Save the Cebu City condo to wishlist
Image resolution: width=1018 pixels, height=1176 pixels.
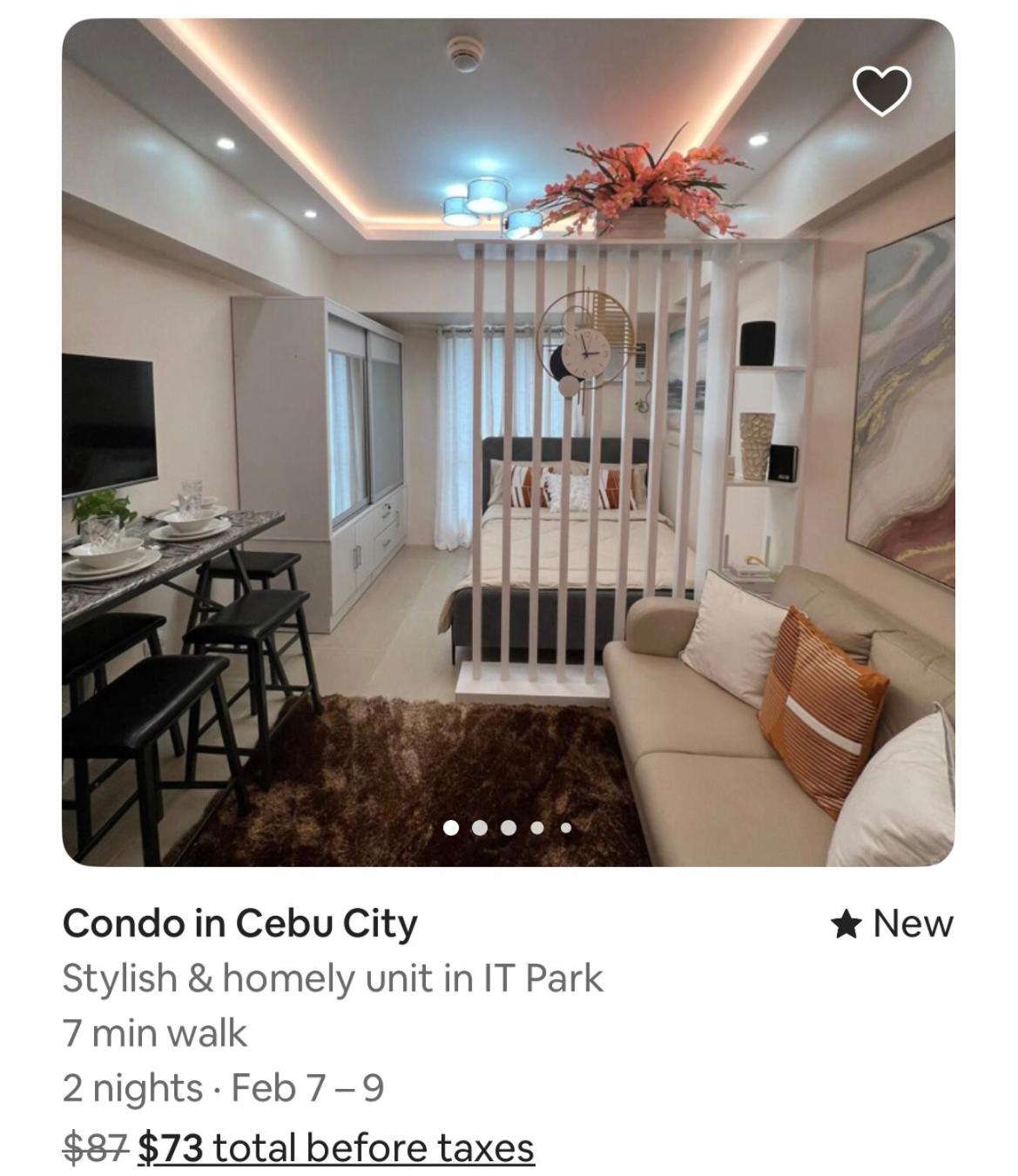pos(881,90)
